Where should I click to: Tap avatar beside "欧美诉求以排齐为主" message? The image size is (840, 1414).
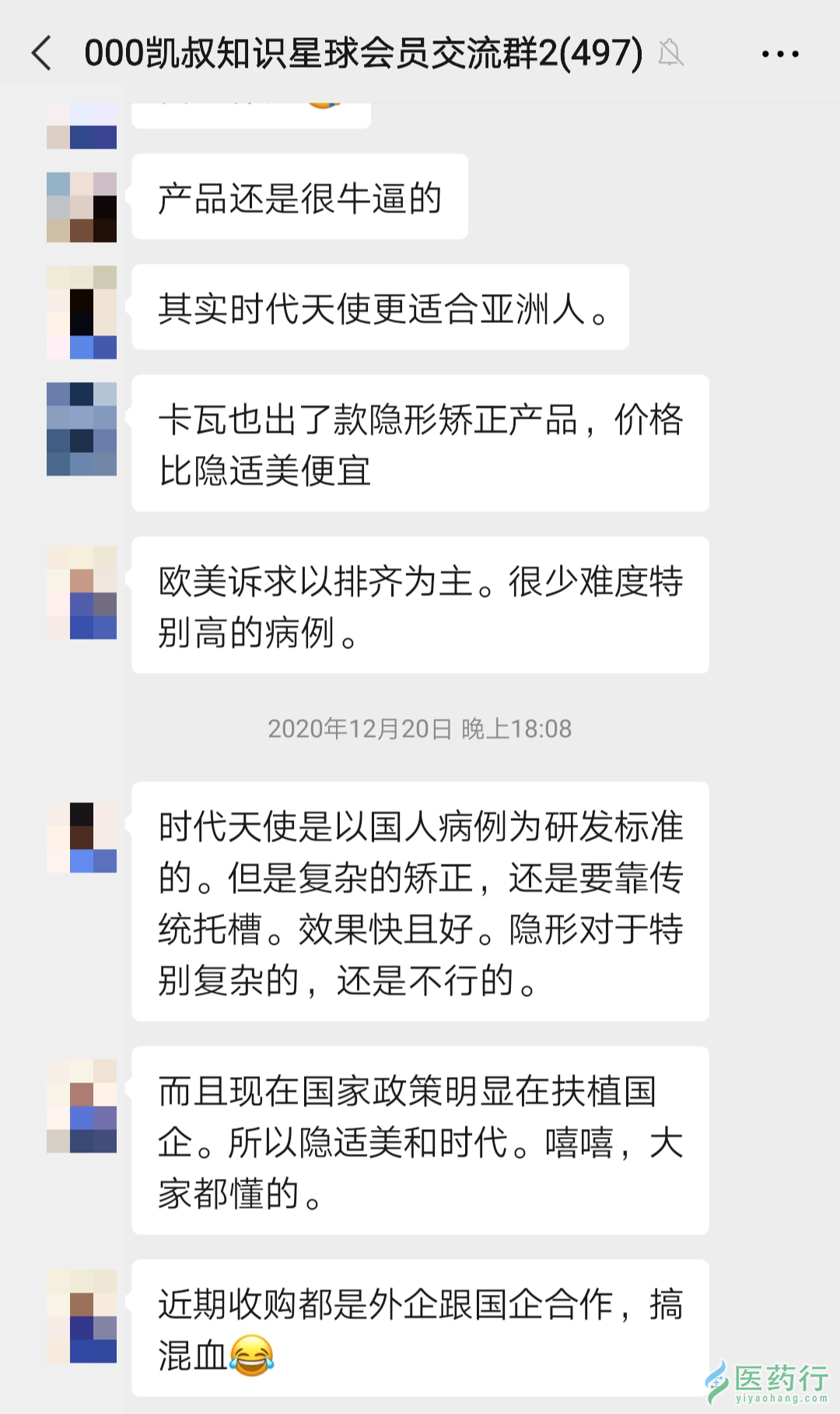pos(82,592)
